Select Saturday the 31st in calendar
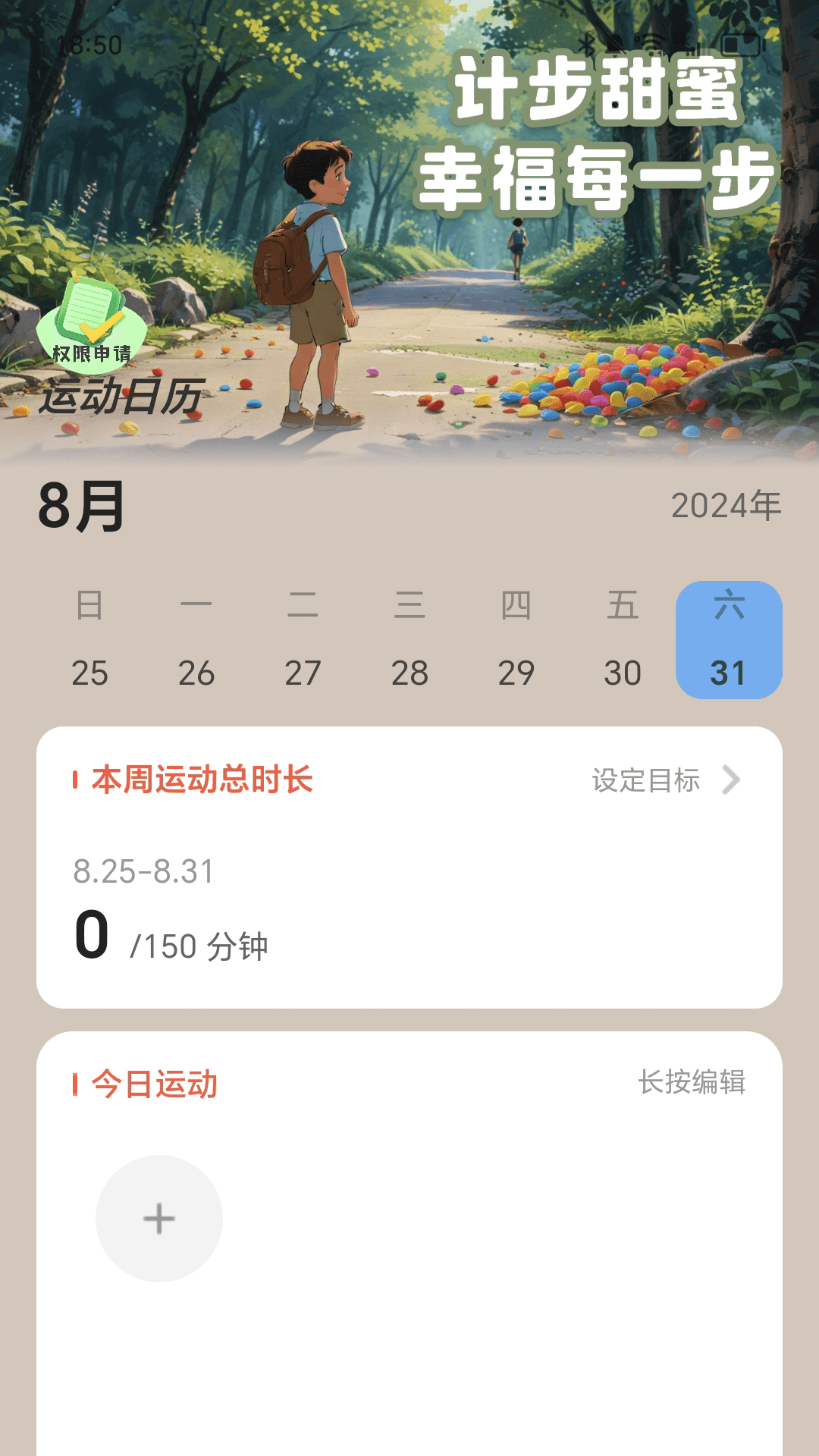The width and height of the screenshot is (819, 1456). (729, 641)
